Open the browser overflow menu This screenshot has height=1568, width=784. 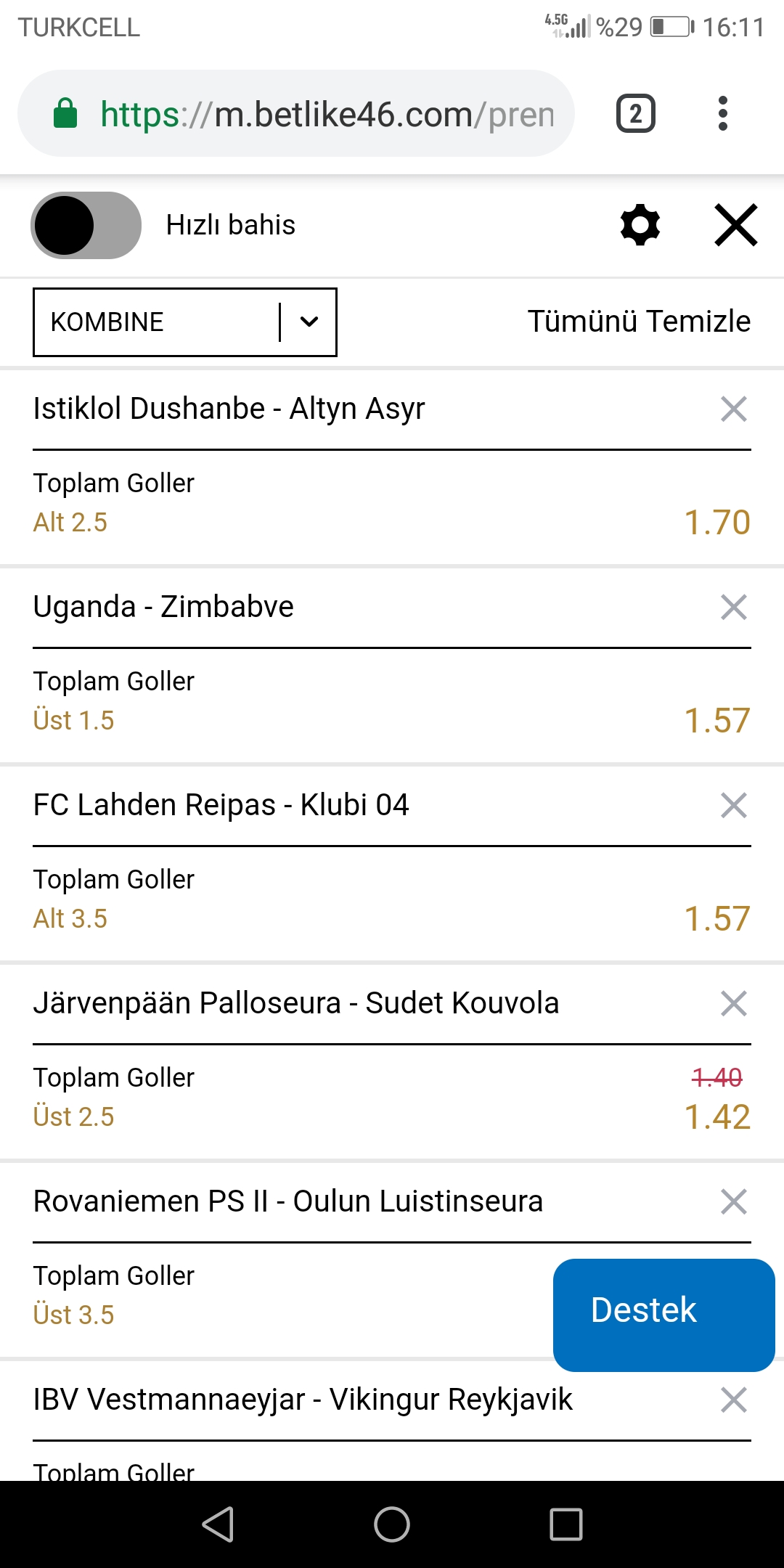tap(722, 114)
